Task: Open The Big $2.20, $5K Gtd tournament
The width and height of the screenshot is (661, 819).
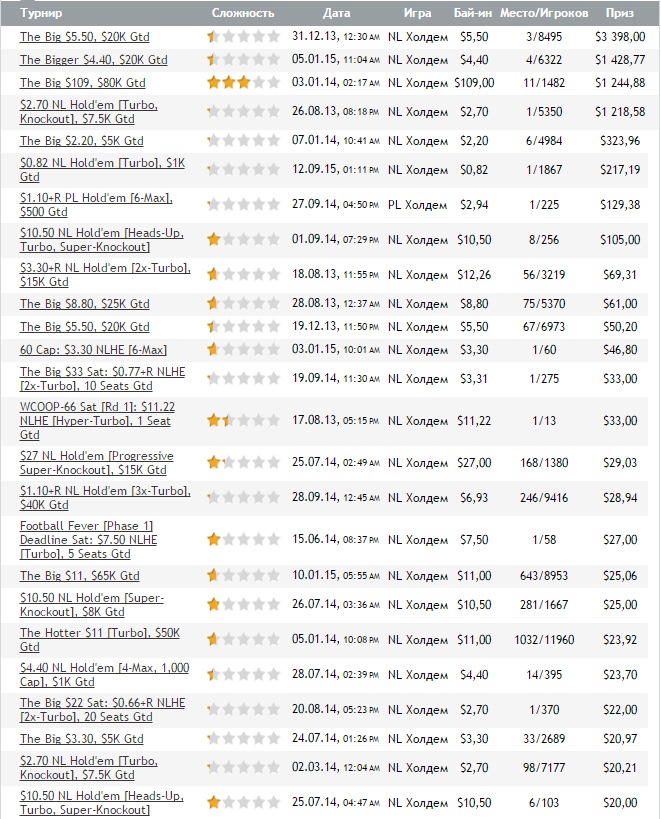Action: (81, 141)
